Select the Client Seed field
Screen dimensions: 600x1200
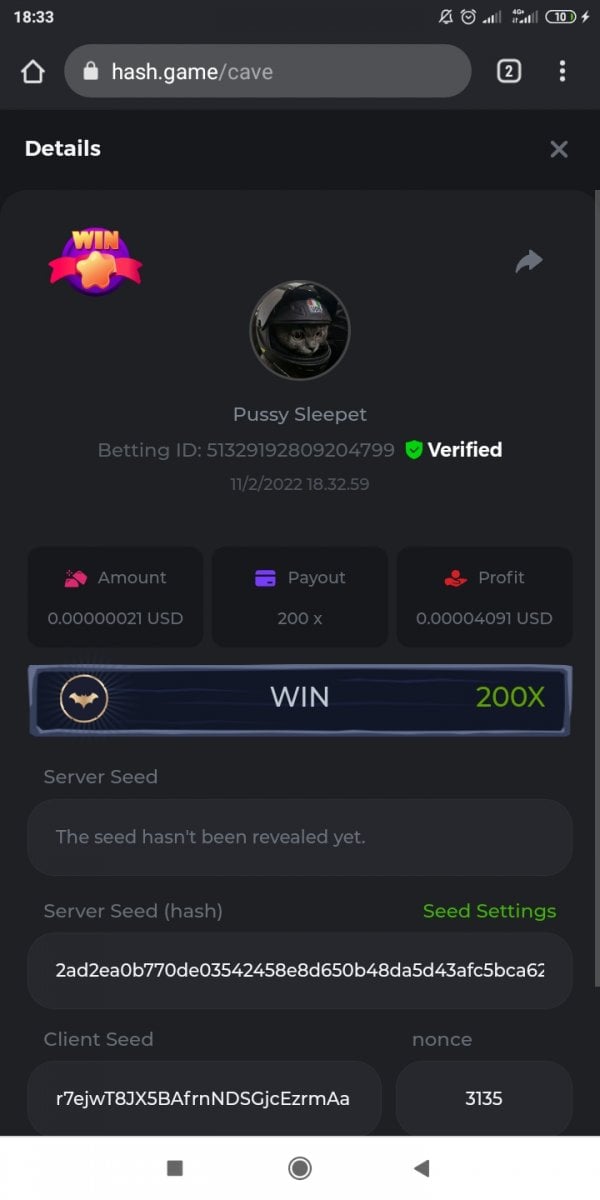point(204,1098)
